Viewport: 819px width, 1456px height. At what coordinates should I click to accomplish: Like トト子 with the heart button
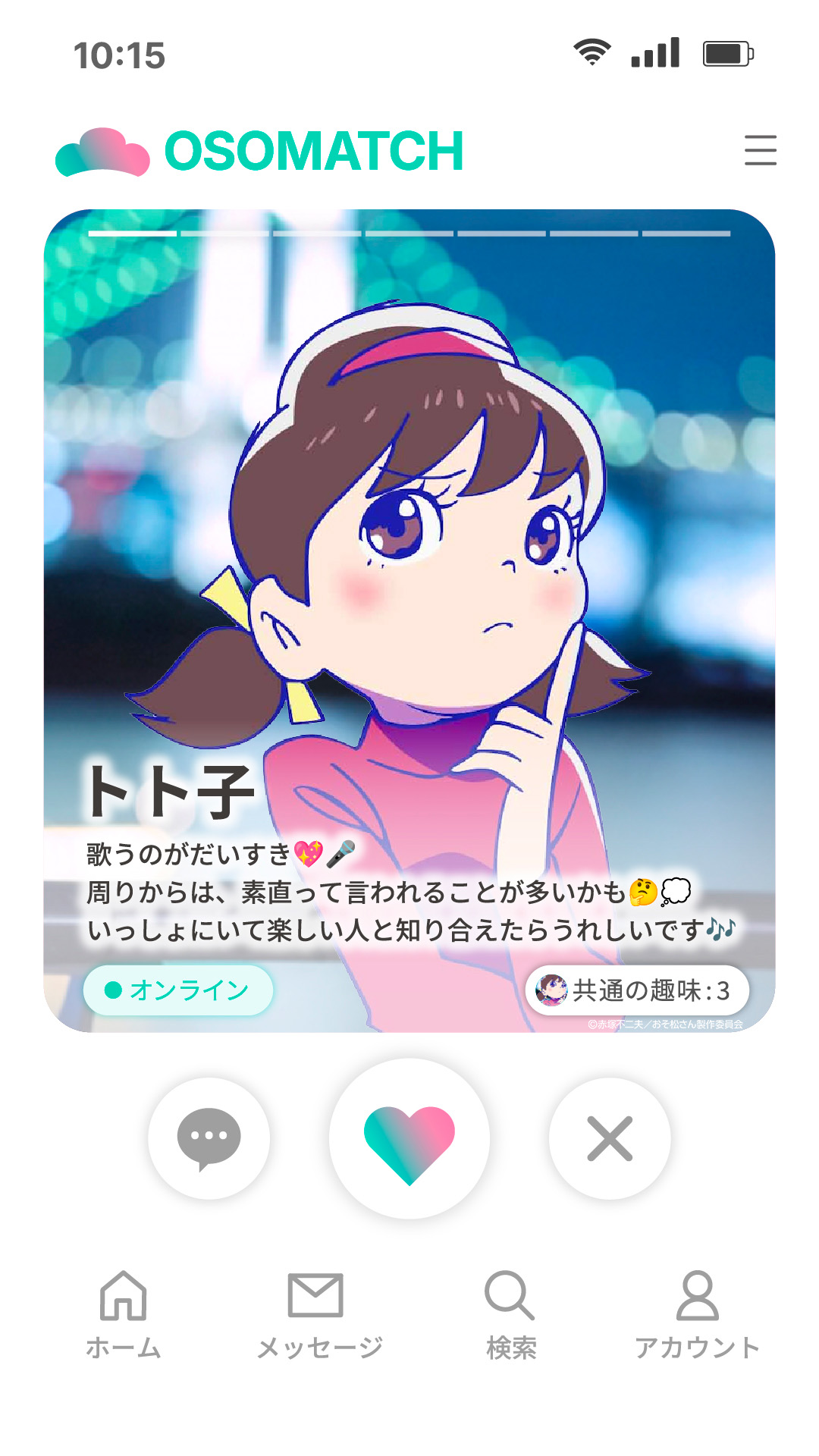coord(409,1138)
